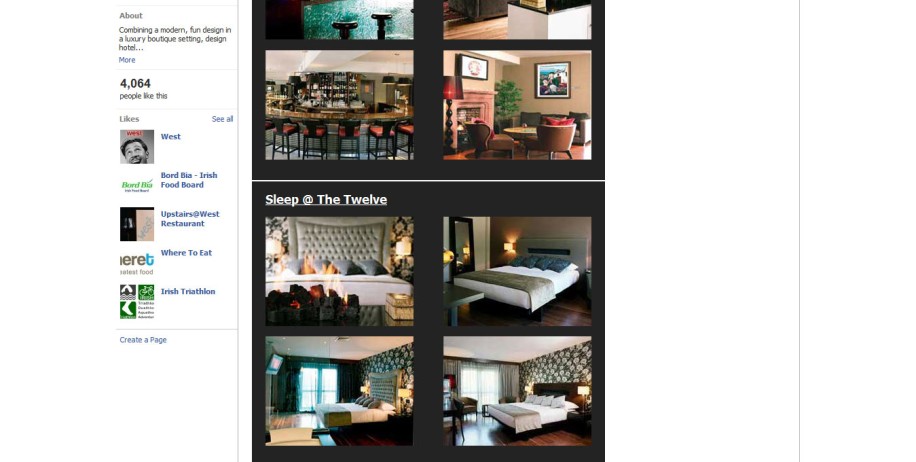
Task: Tap Create a Page link
Action: pos(143,340)
